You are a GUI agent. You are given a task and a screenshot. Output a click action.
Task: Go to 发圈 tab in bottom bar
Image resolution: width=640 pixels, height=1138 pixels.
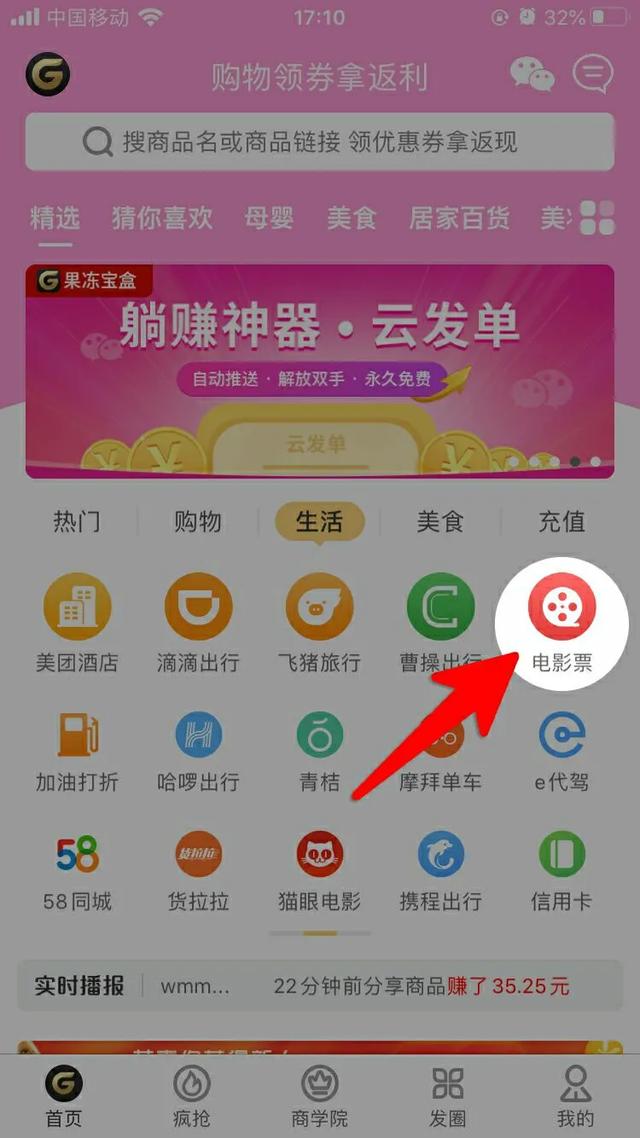coord(447,1096)
